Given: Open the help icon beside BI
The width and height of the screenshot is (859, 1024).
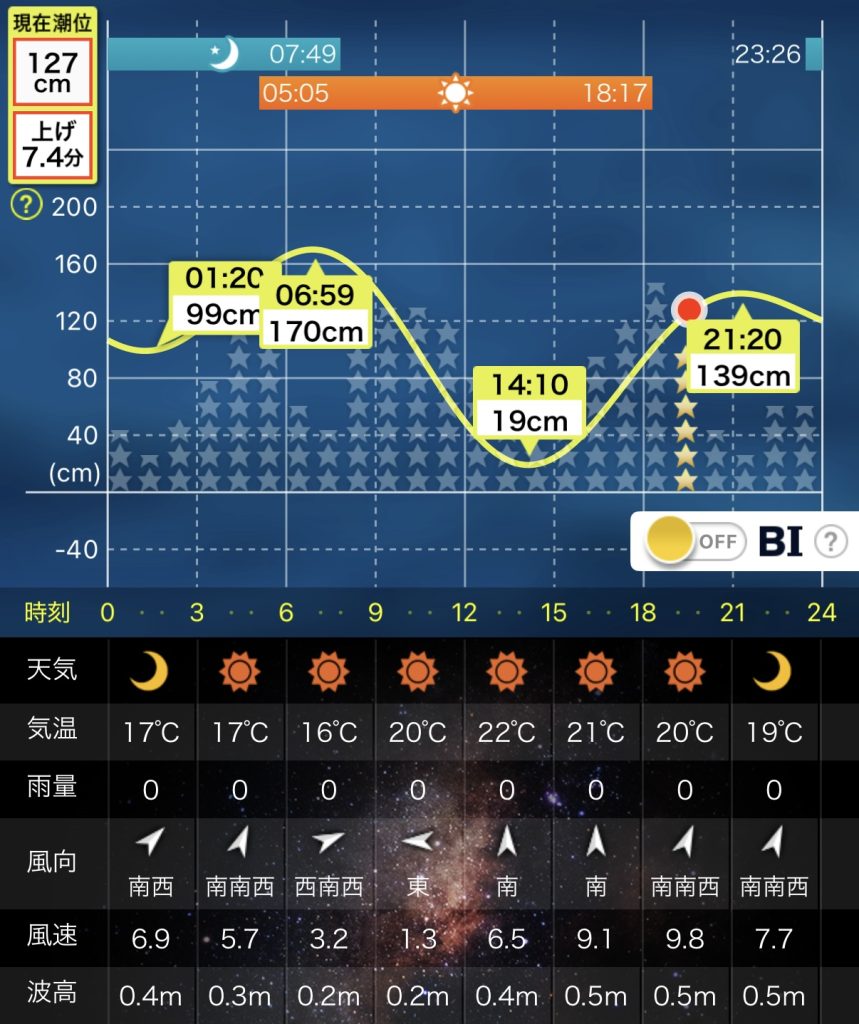Looking at the screenshot, I should (x=830, y=542).
